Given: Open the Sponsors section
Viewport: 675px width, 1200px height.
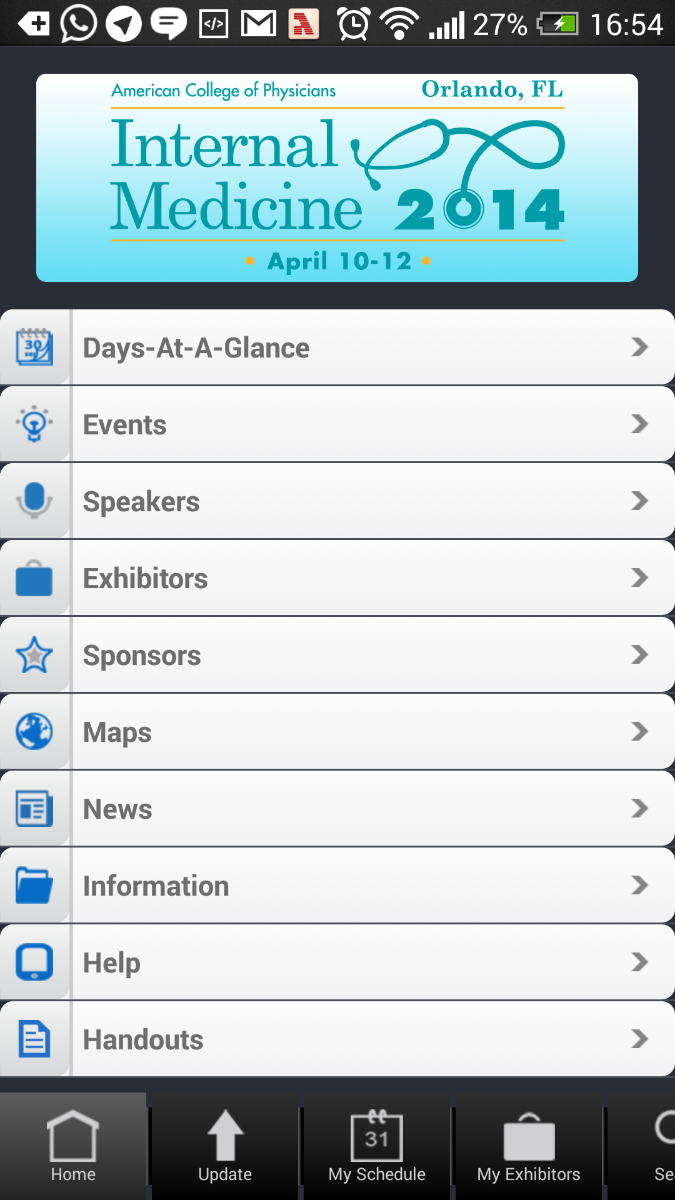Looking at the screenshot, I should point(337,655).
